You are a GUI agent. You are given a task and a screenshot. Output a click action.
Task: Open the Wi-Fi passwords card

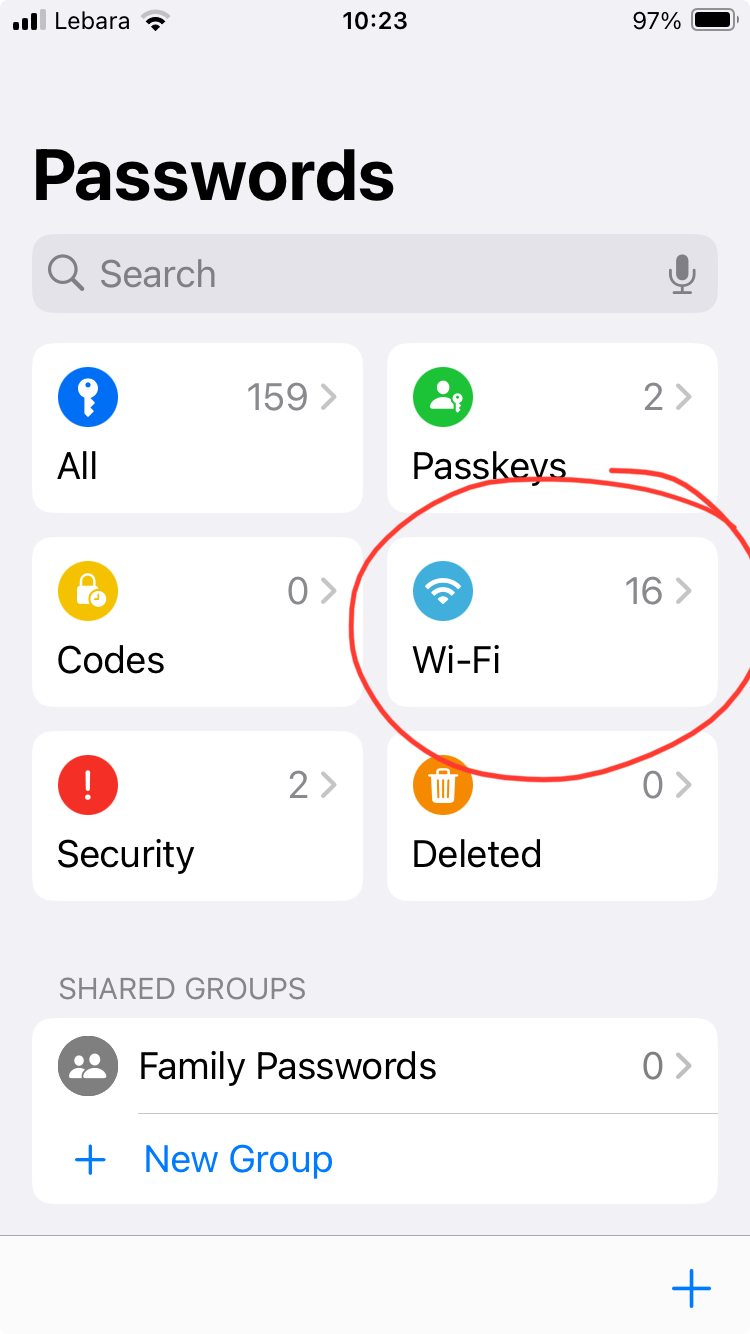coord(552,622)
